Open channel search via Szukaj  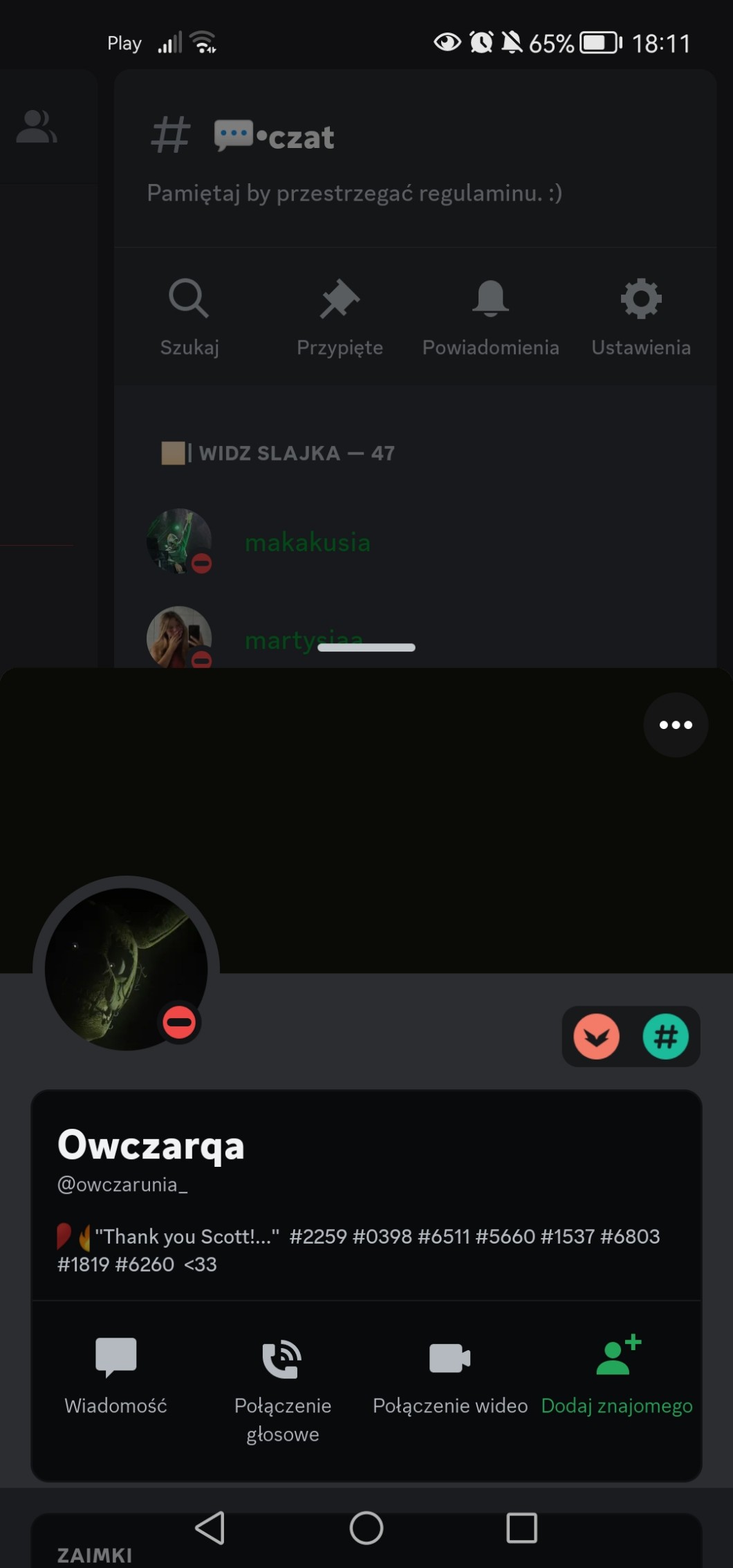point(189,316)
